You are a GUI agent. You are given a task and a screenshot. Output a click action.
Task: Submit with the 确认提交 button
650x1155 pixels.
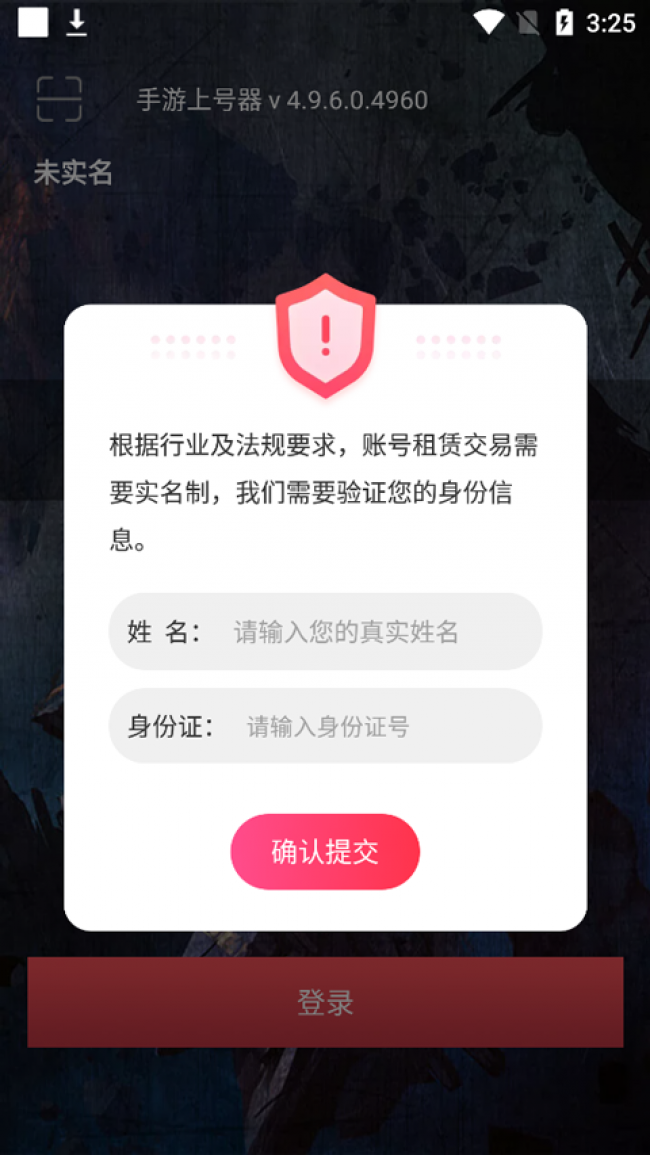pyautogui.click(x=325, y=852)
